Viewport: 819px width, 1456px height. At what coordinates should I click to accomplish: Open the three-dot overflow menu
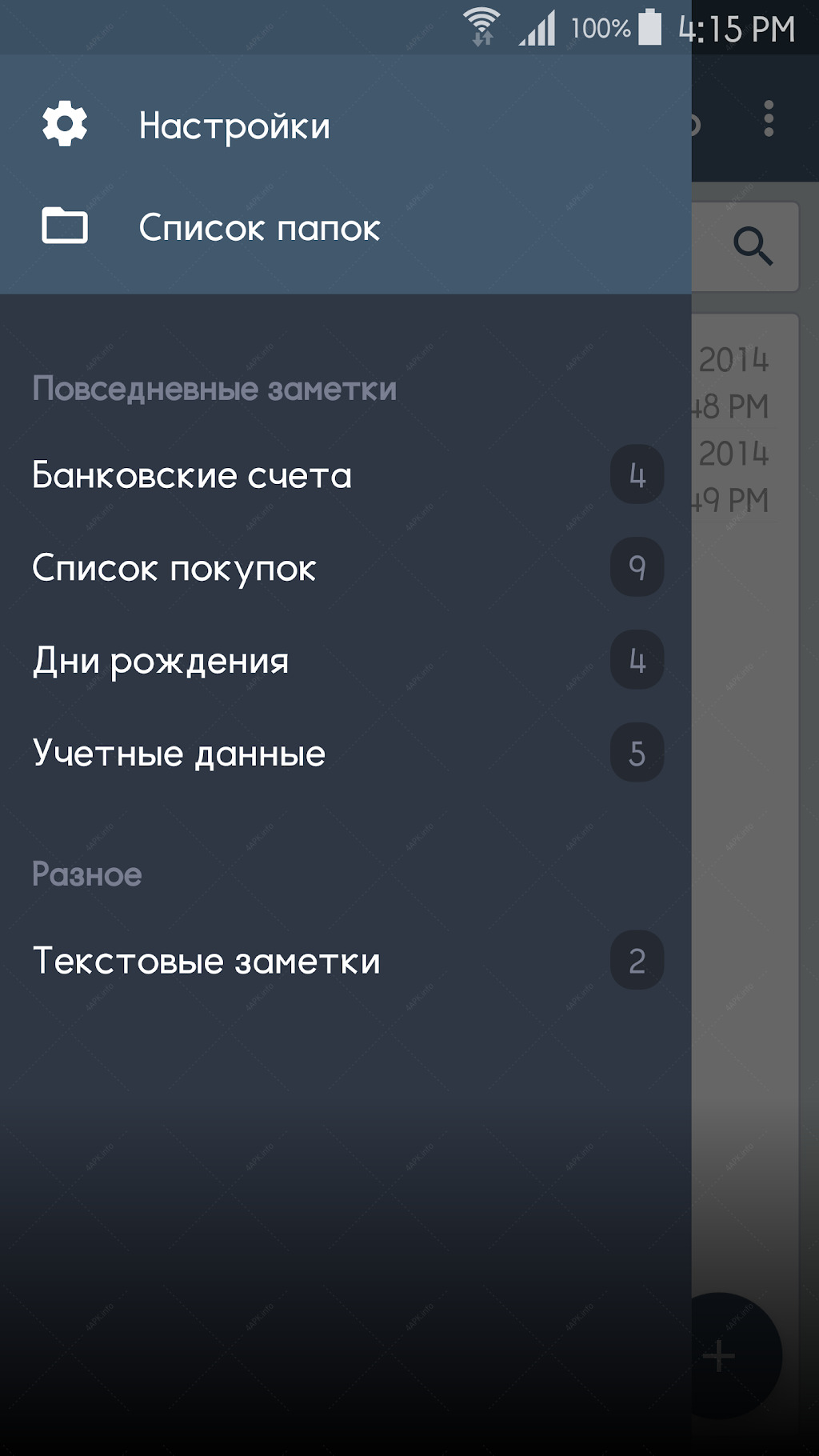(x=769, y=119)
